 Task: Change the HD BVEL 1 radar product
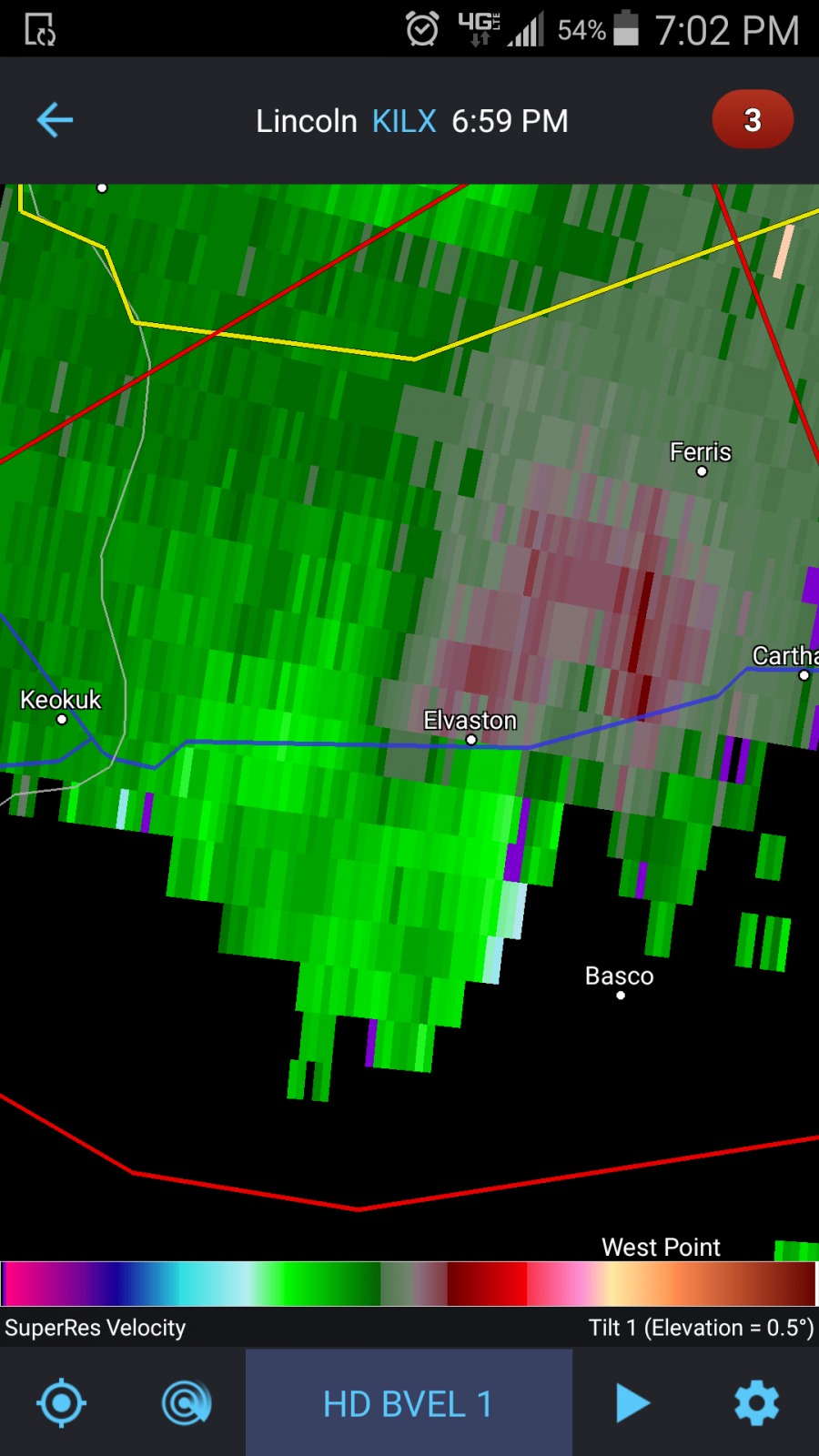[409, 1402]
